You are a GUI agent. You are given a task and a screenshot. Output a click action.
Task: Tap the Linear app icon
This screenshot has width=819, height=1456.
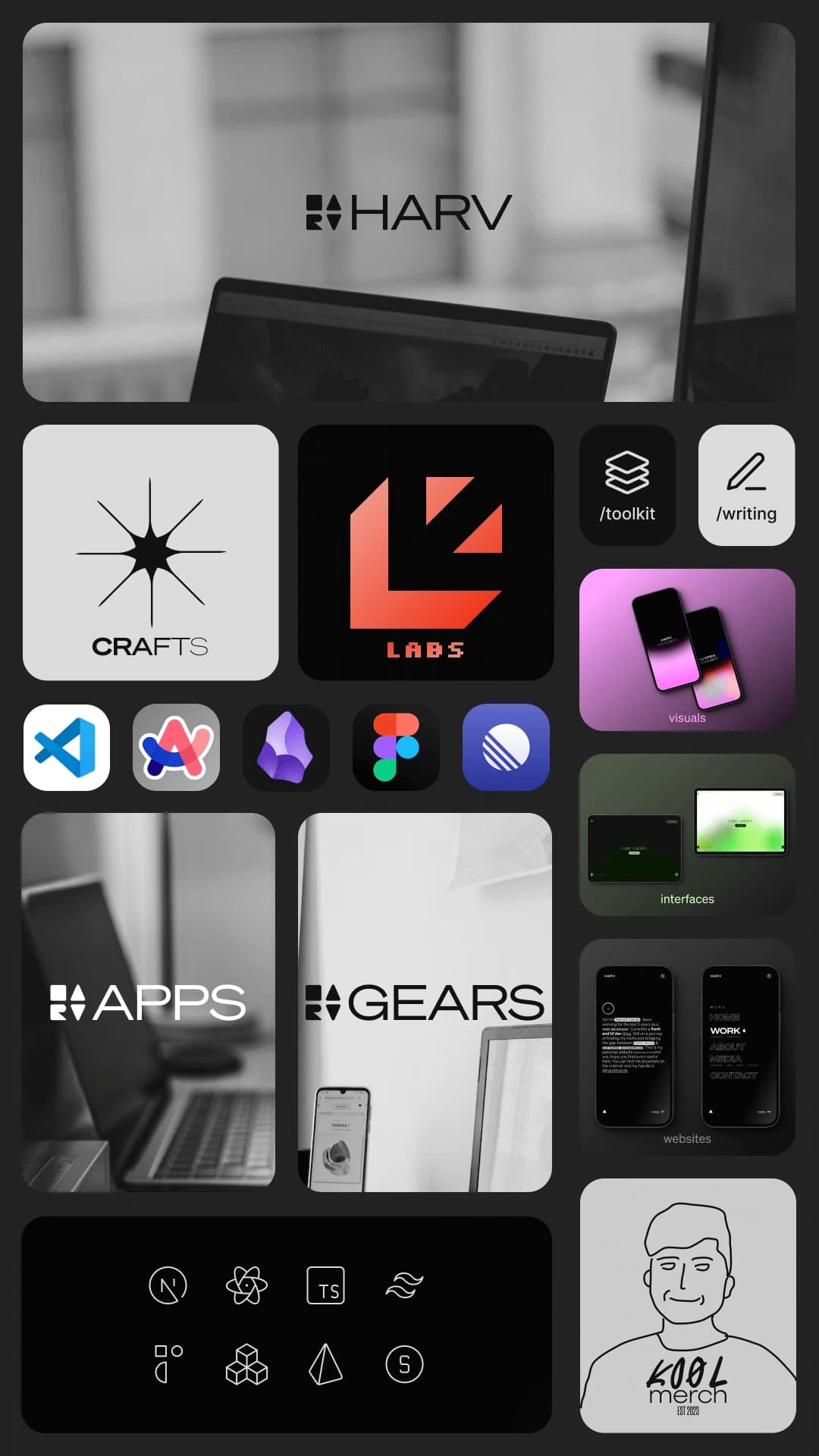(506, 748)
